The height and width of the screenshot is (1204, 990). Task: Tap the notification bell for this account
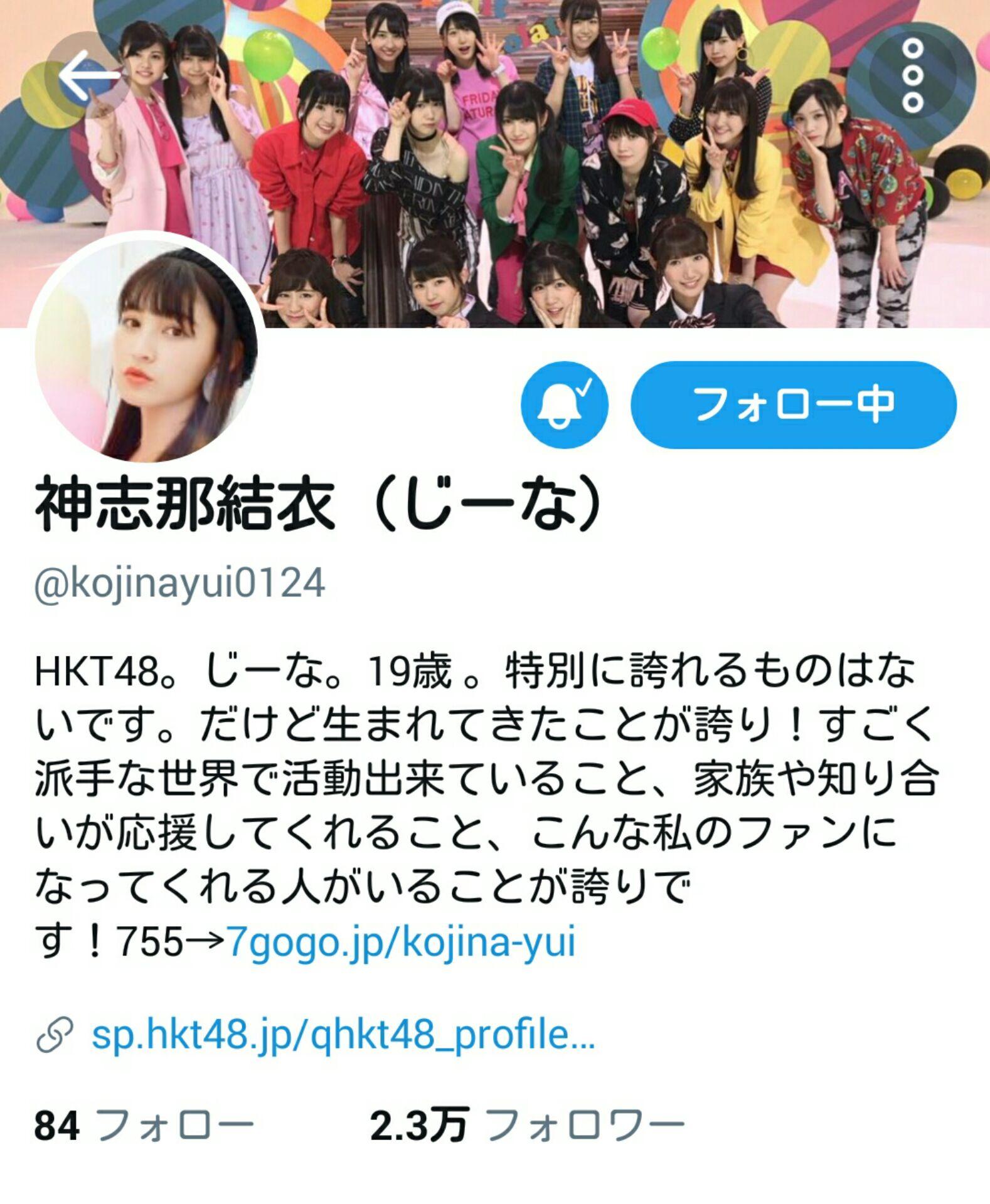coord(564,404)
